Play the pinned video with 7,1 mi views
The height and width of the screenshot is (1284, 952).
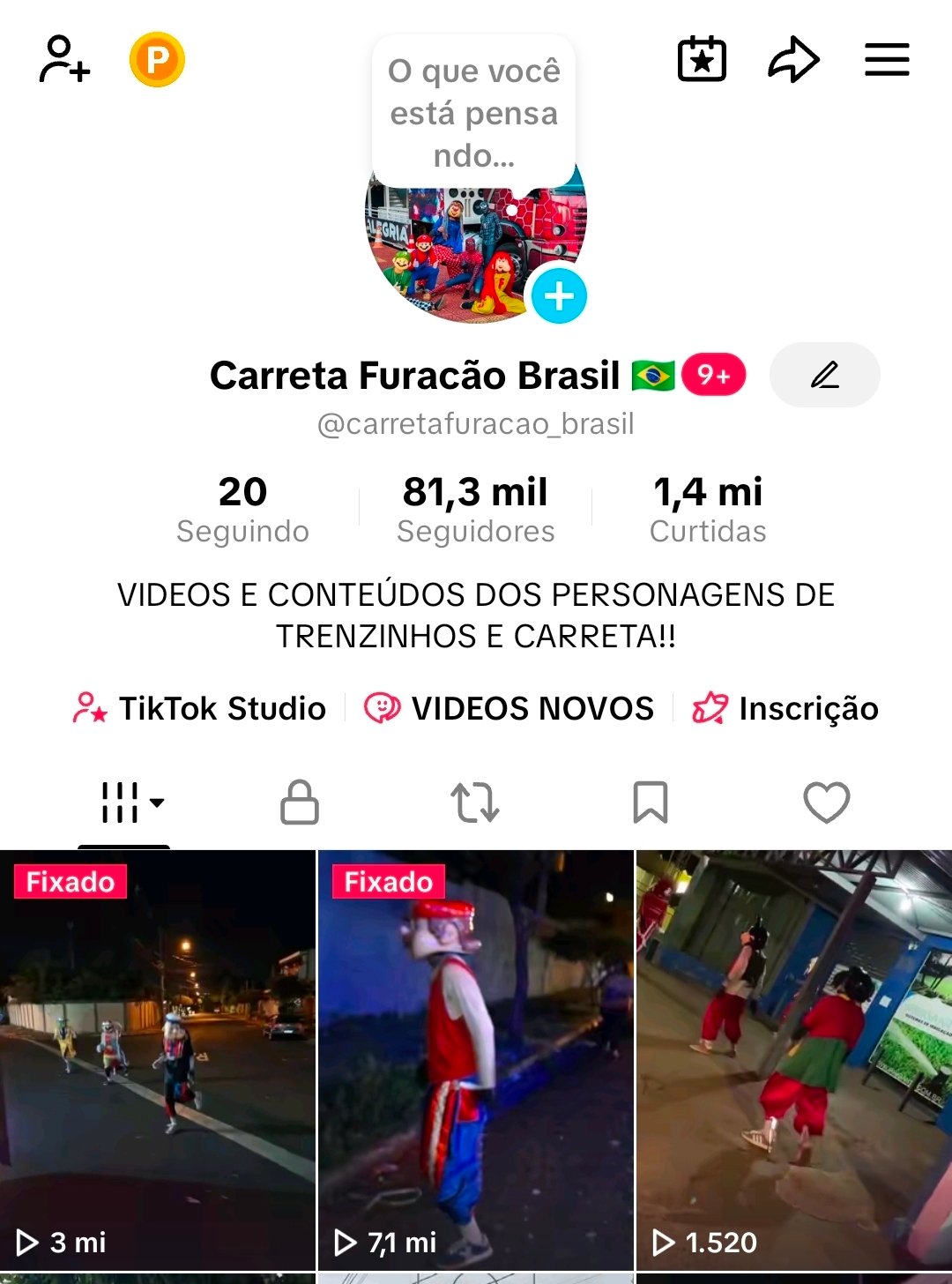475,1058
